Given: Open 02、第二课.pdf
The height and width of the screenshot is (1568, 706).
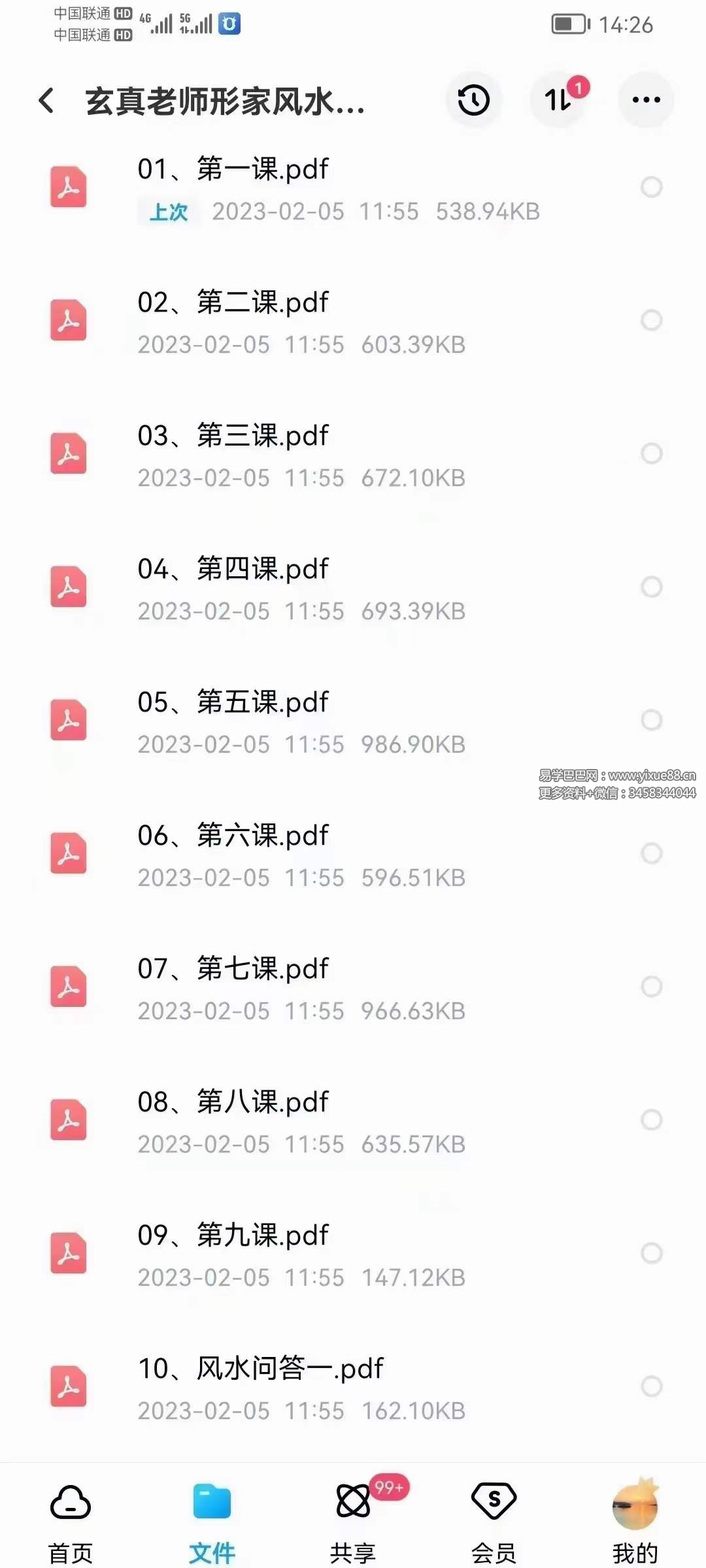Looking at the screenshot, I should pyautogui.click(x=294, y=320).
